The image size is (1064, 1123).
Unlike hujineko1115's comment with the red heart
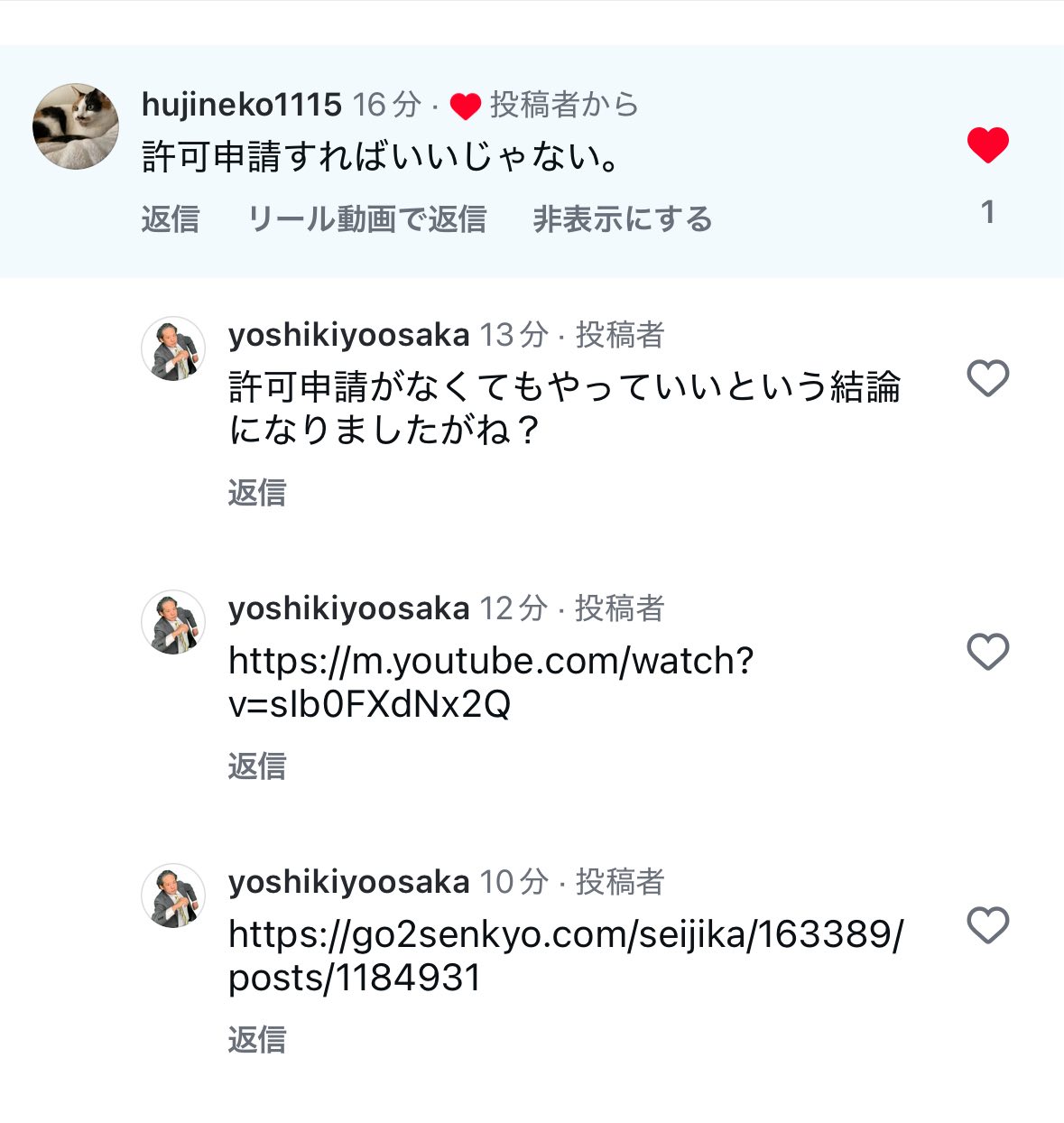(x=987, y=145)
